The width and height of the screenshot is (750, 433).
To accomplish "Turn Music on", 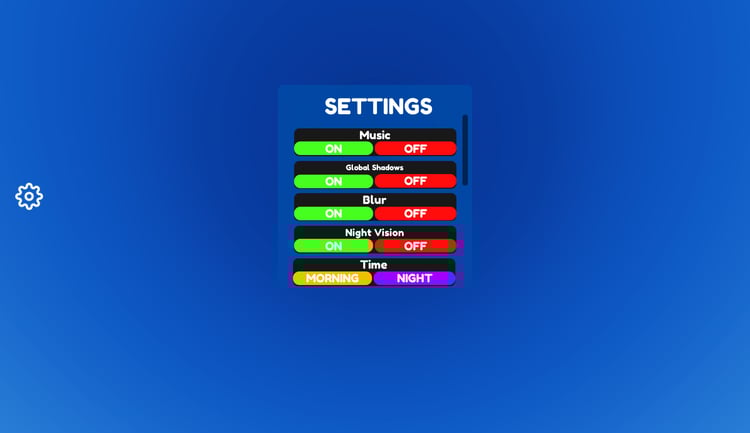I will pos(333,148).
